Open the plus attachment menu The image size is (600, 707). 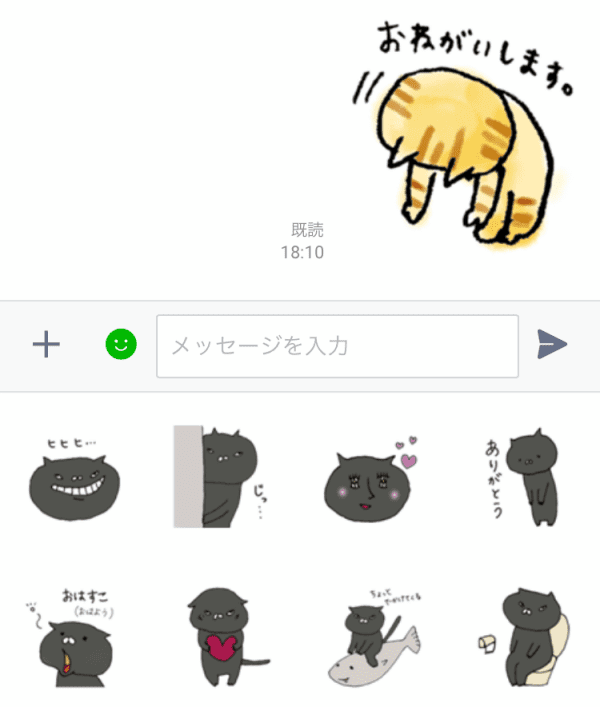(46, 345)
